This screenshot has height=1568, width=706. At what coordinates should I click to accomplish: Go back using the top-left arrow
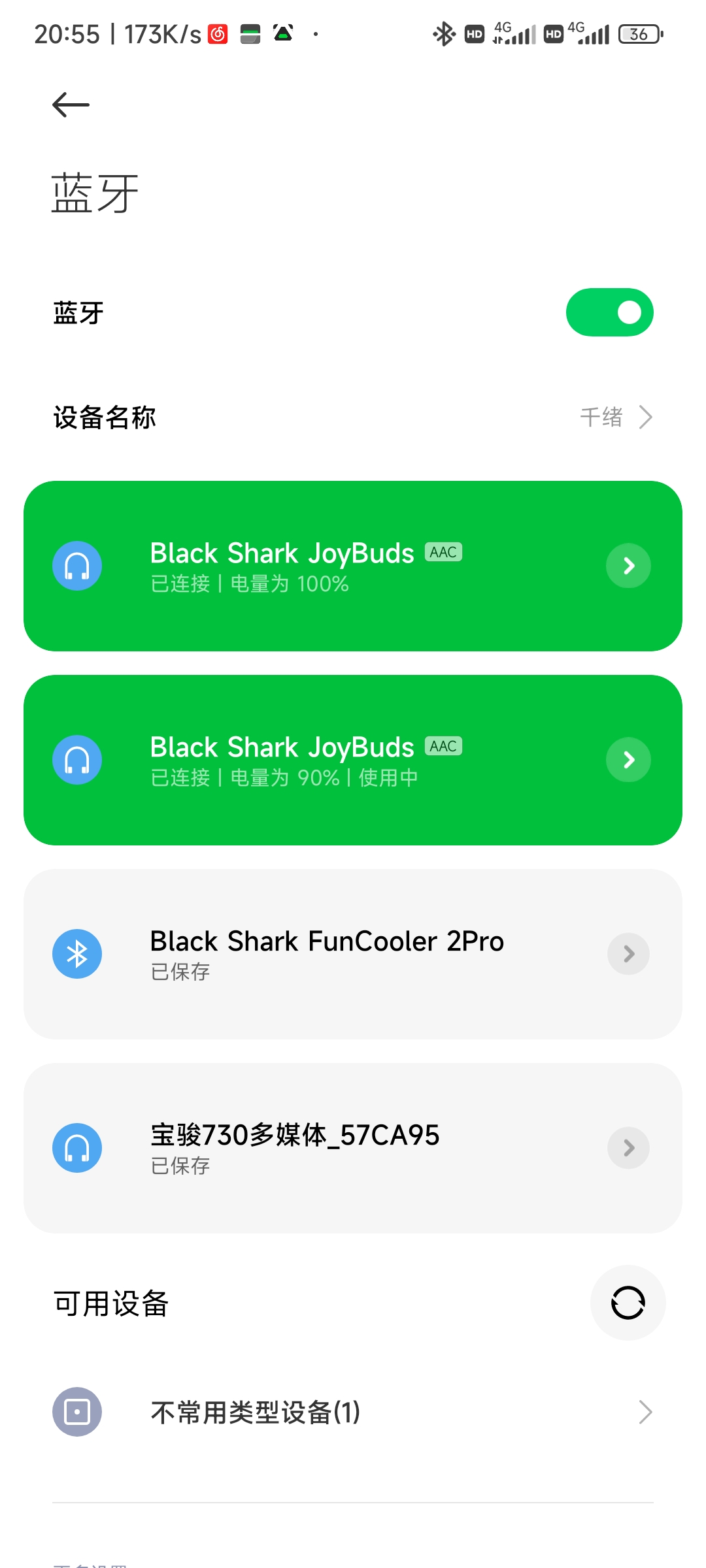71,105
